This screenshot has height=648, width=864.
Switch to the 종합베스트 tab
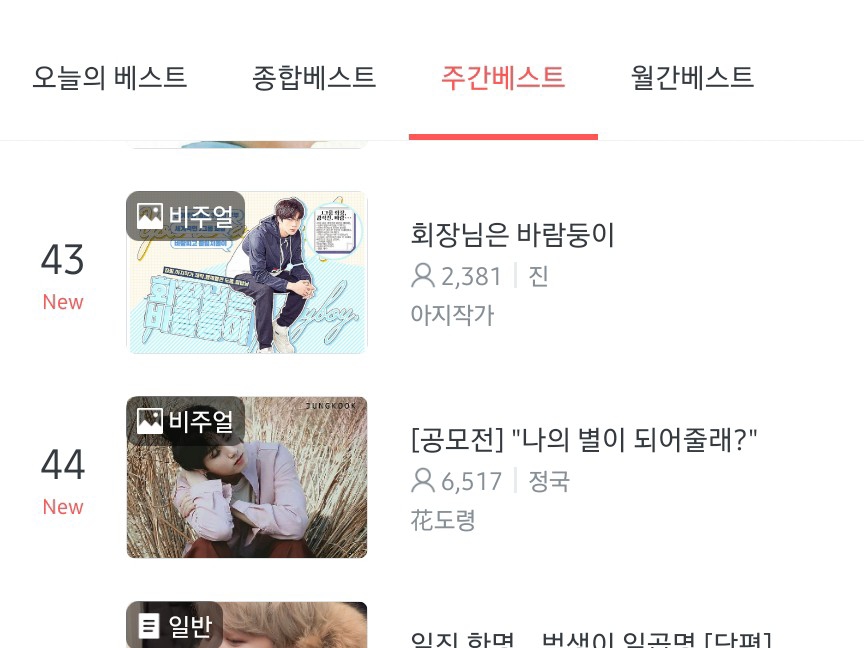coord(314,78)
